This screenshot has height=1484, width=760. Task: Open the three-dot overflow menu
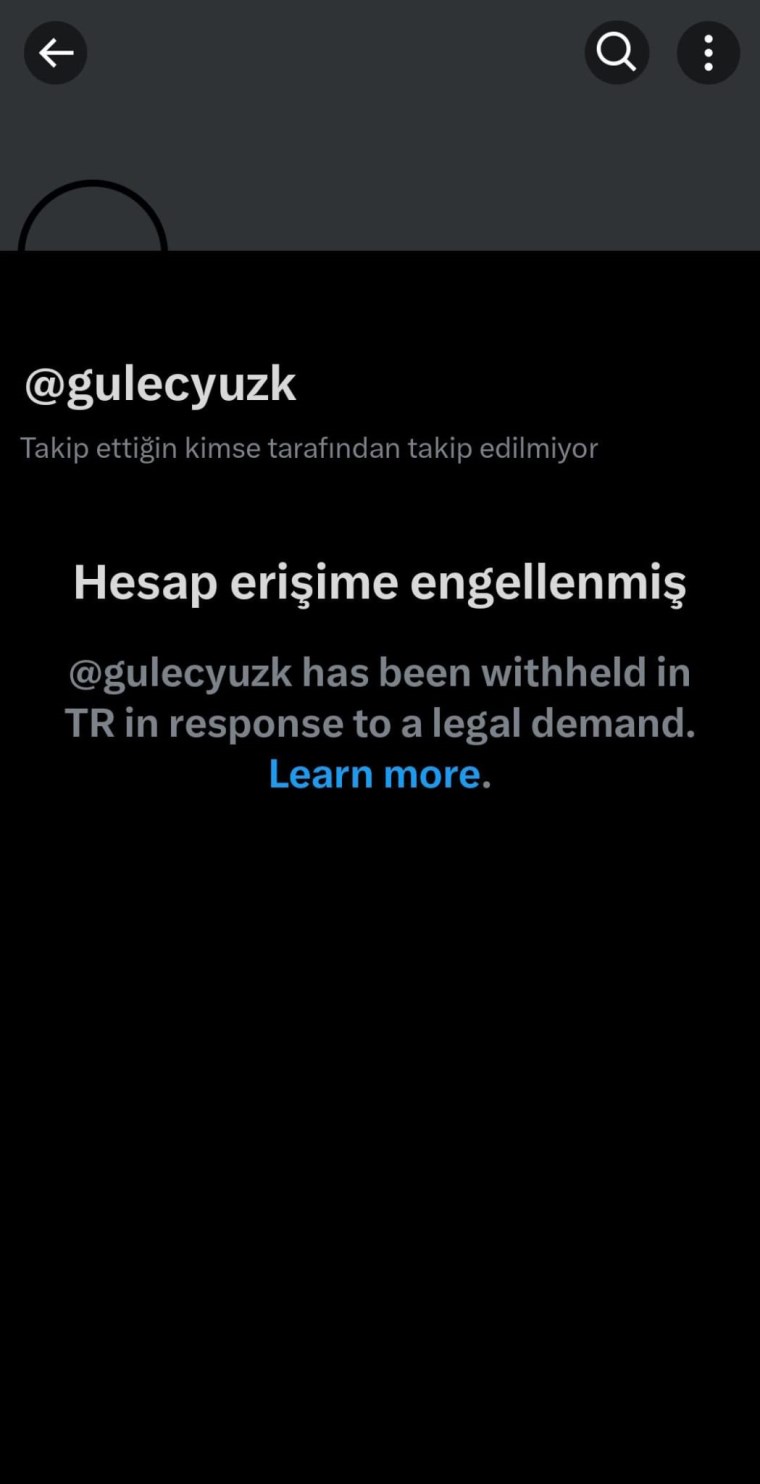pos(708,53)
